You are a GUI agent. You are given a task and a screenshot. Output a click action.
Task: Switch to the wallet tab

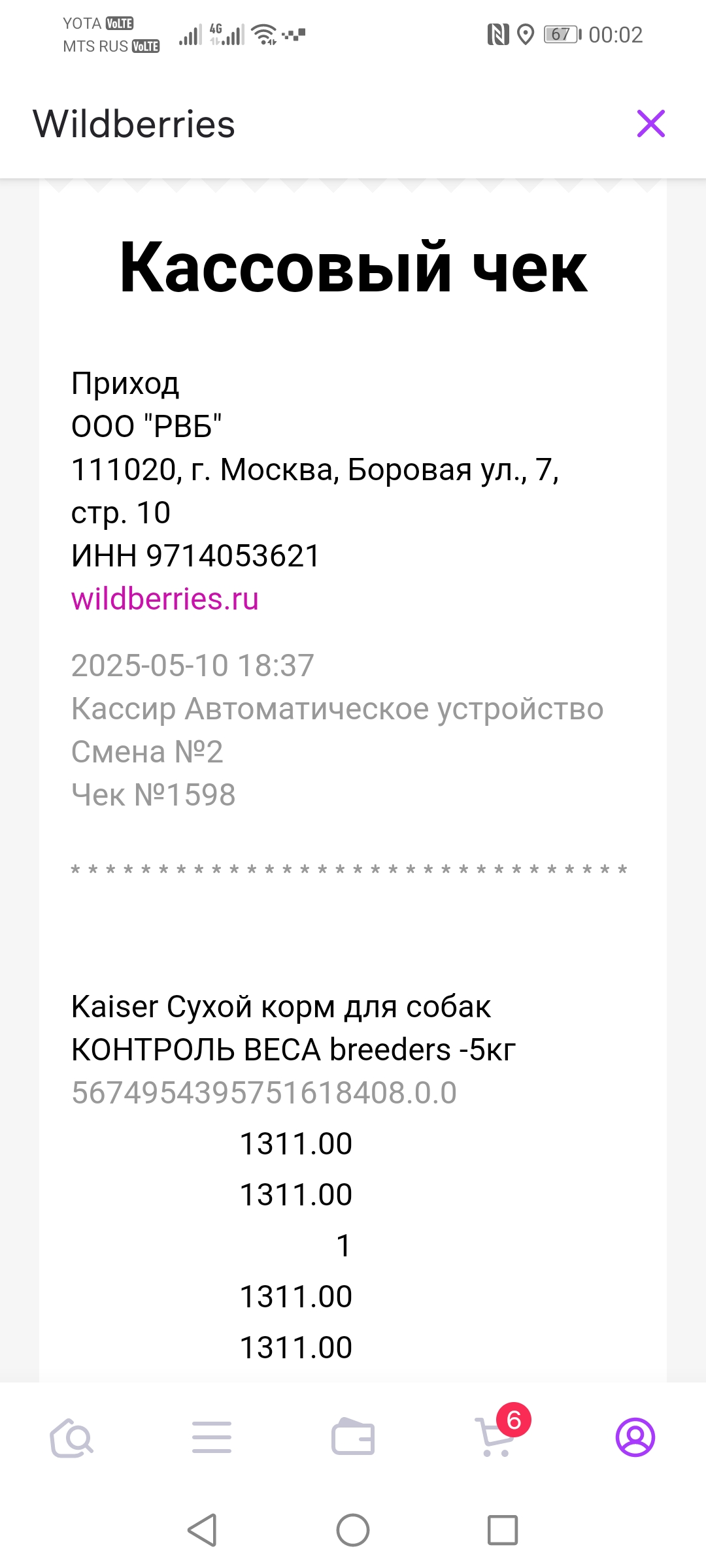pos(353,1437)
